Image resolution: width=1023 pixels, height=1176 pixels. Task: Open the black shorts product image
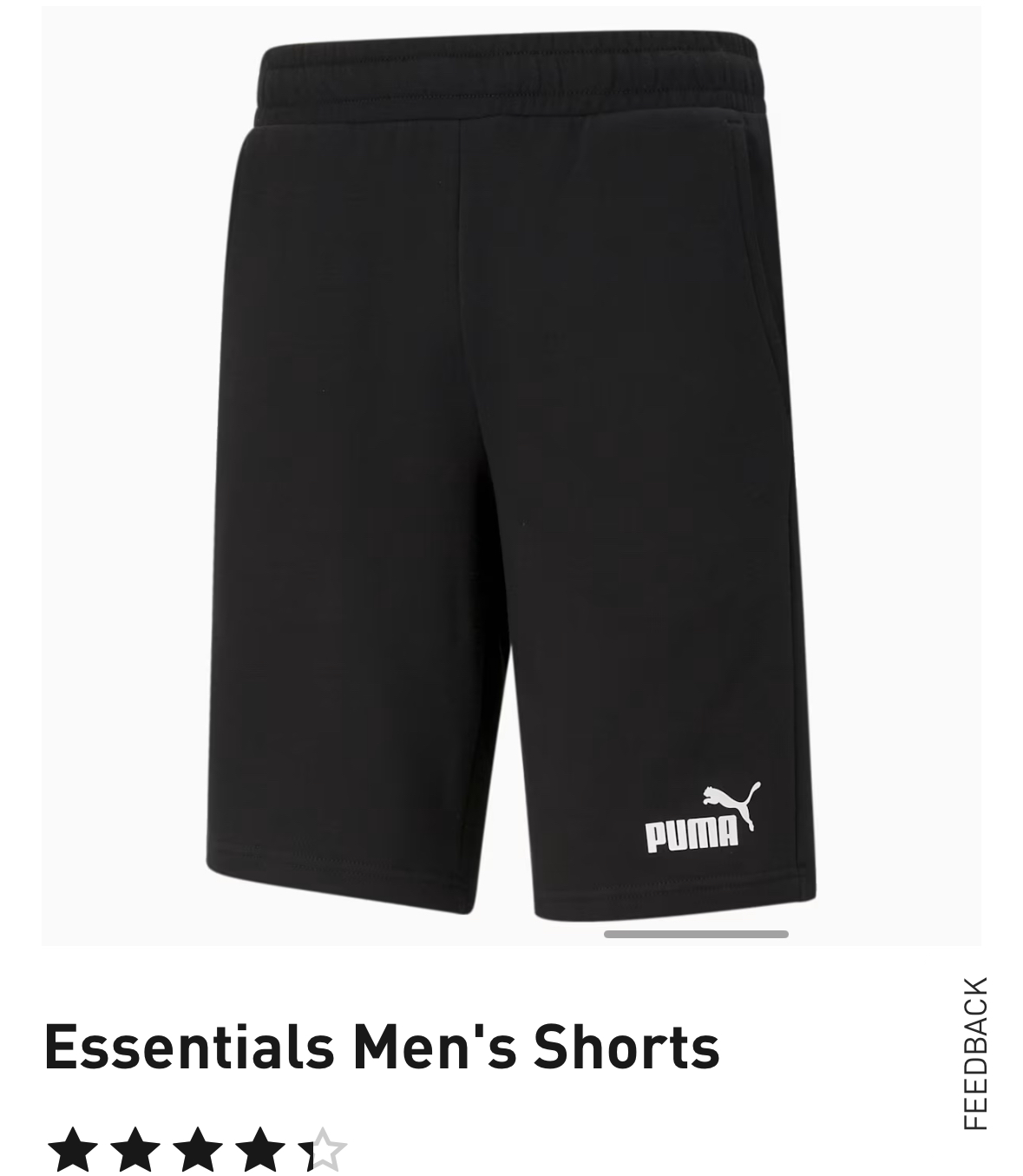coord(511,475)
